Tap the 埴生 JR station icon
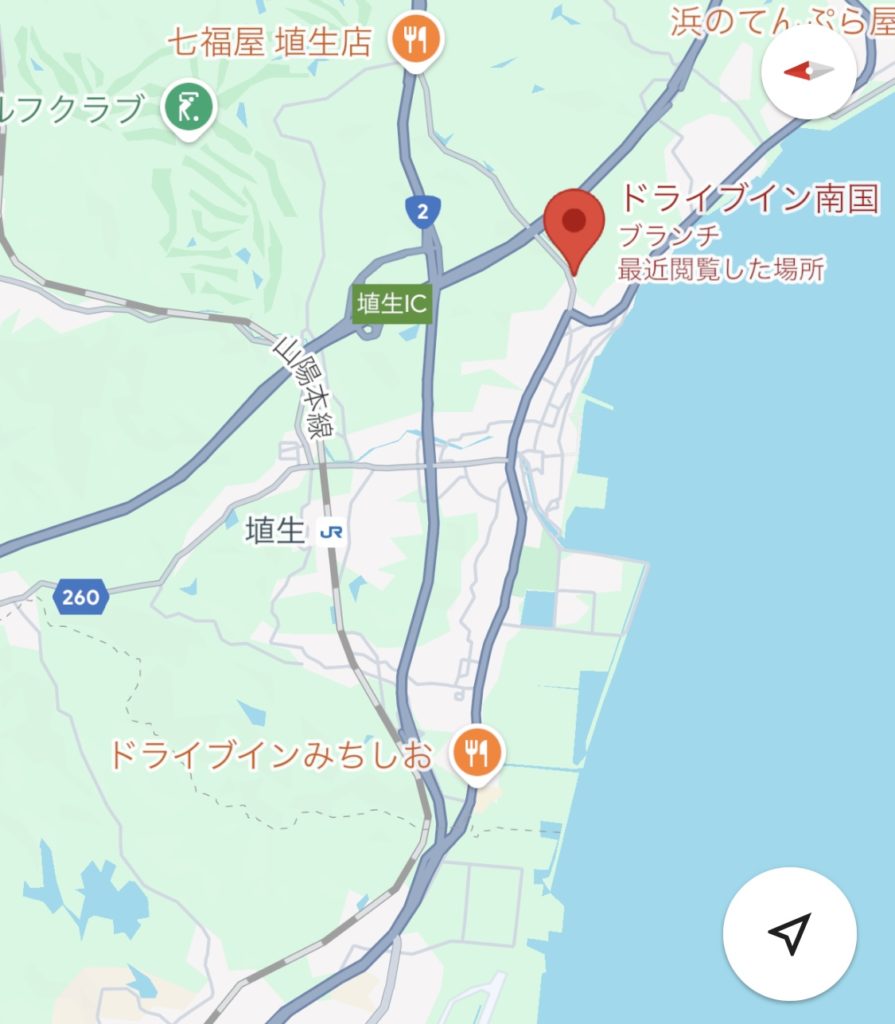Screen dimensions: 895x1024 pyautogui.click(x=329, y=532)
